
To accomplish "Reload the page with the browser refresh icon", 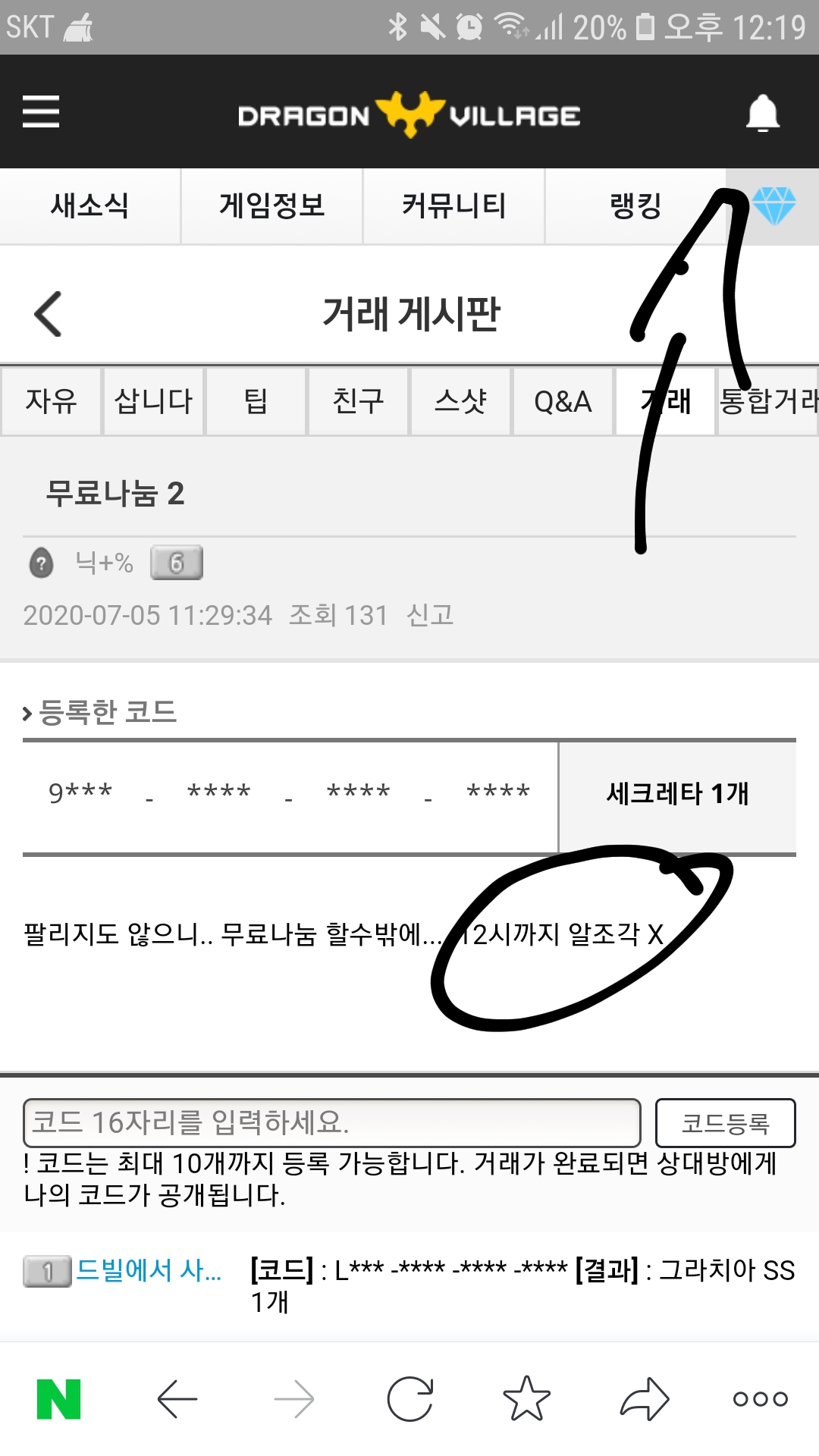I will (x=410, y=1398).
